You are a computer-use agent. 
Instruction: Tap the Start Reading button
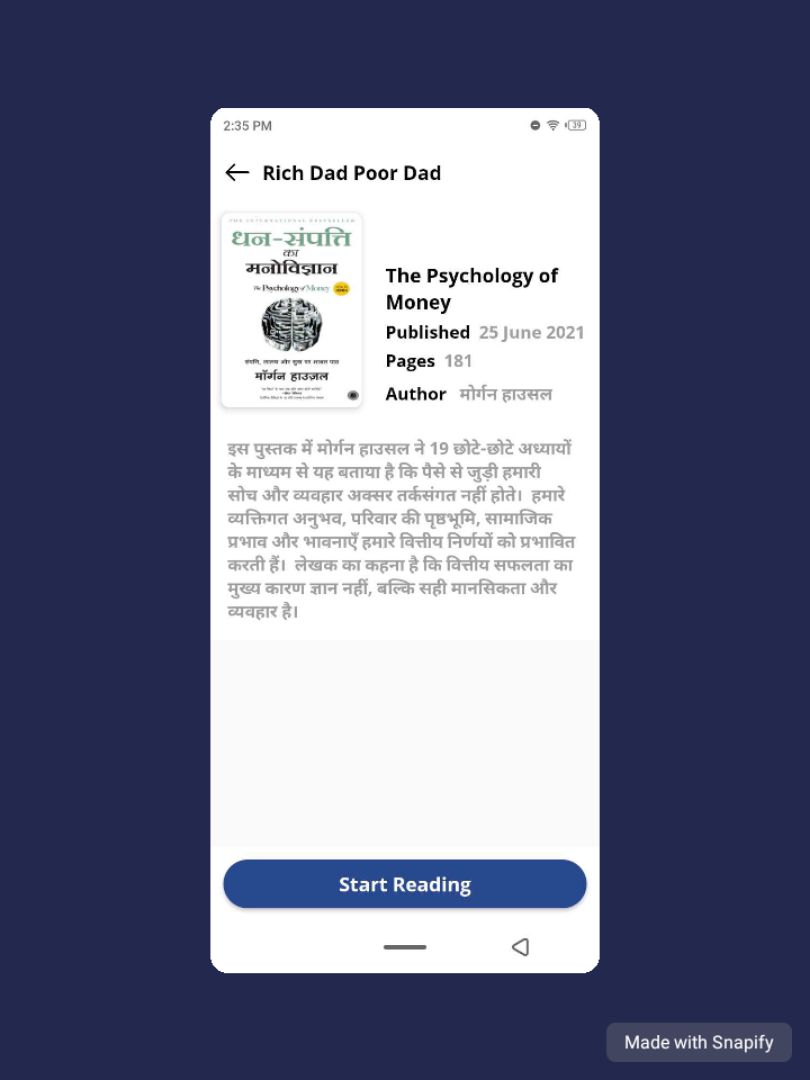pyautogui.click(x=404, y=884)
